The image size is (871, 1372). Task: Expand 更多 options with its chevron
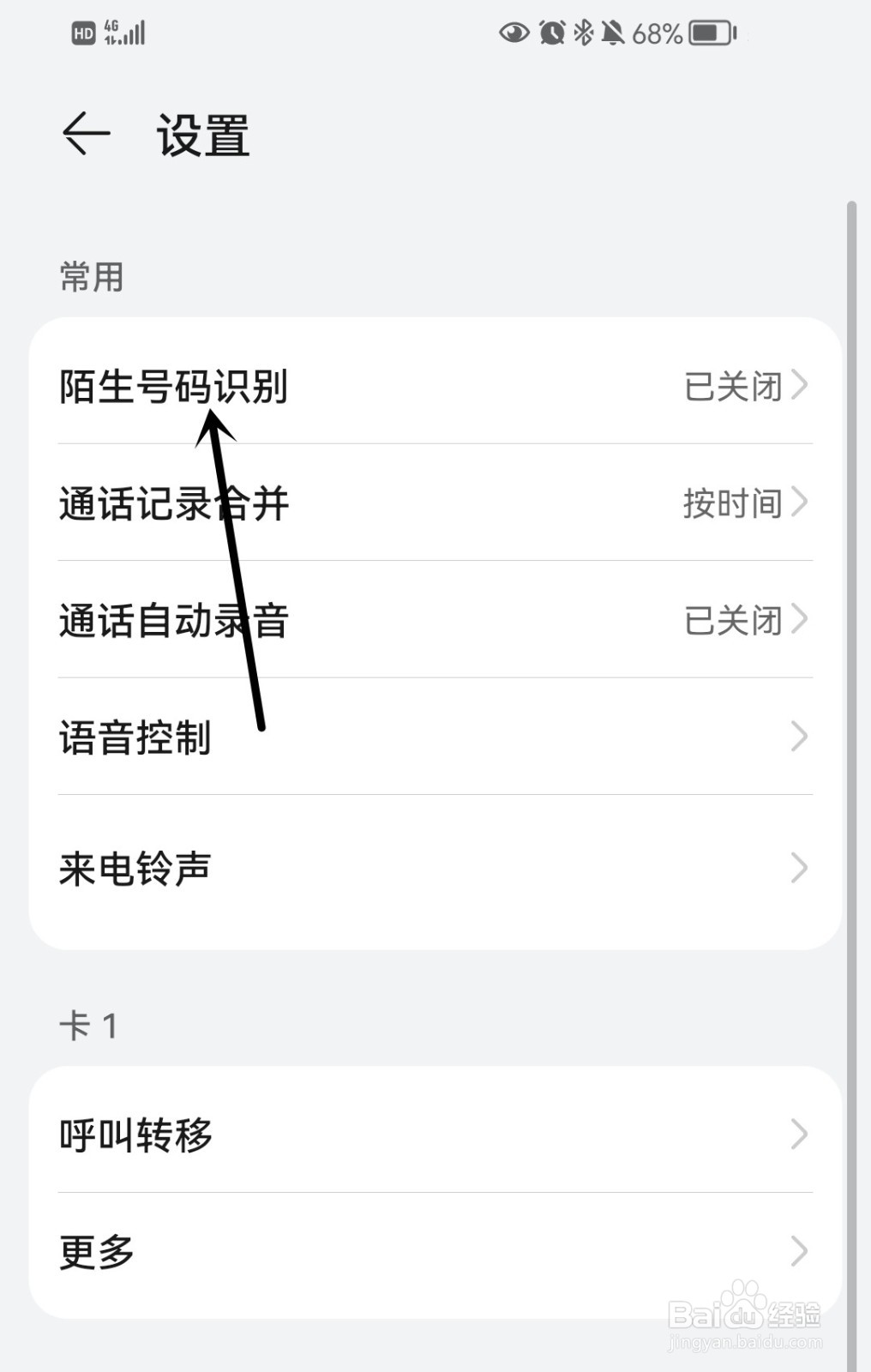[800, 1252]
